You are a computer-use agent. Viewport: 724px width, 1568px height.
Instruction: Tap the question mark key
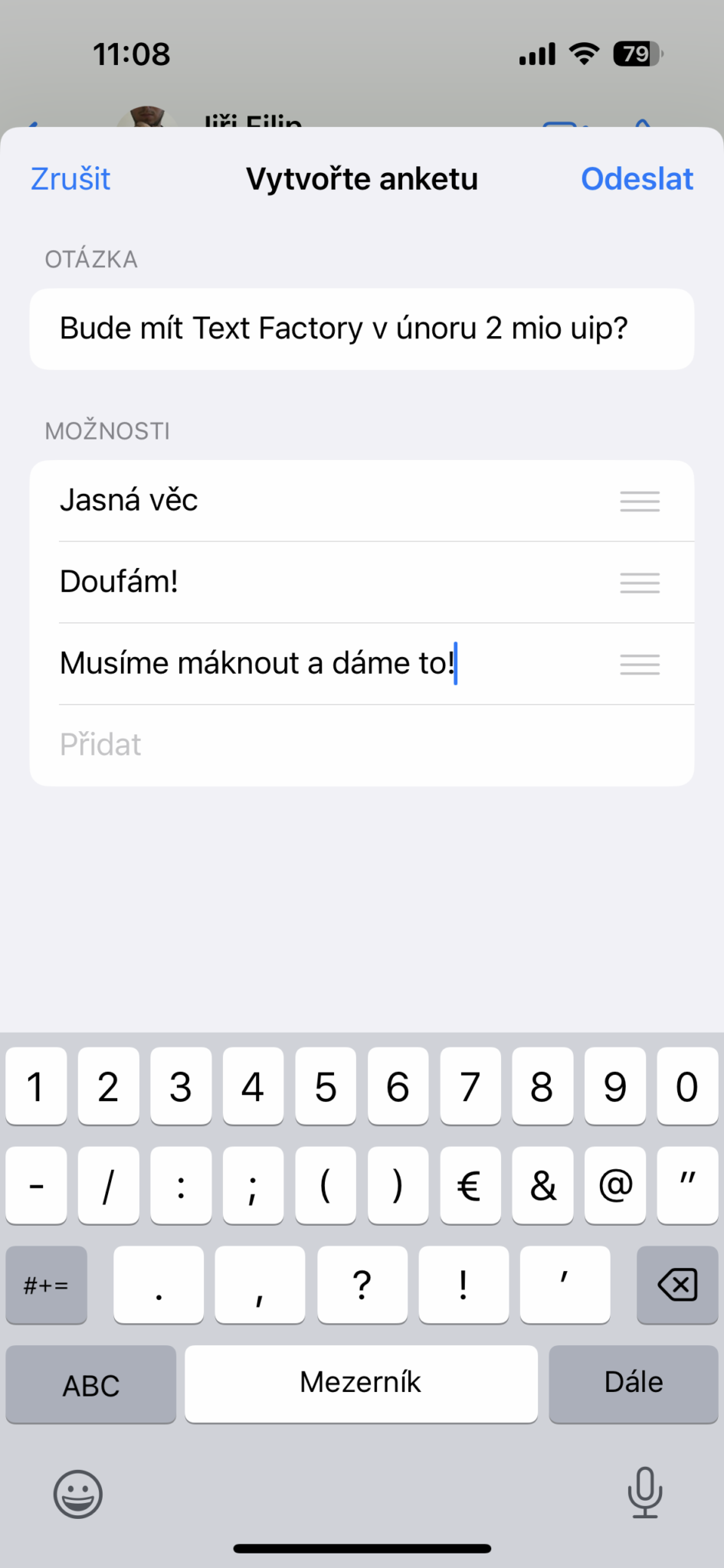pos(362,1285)
